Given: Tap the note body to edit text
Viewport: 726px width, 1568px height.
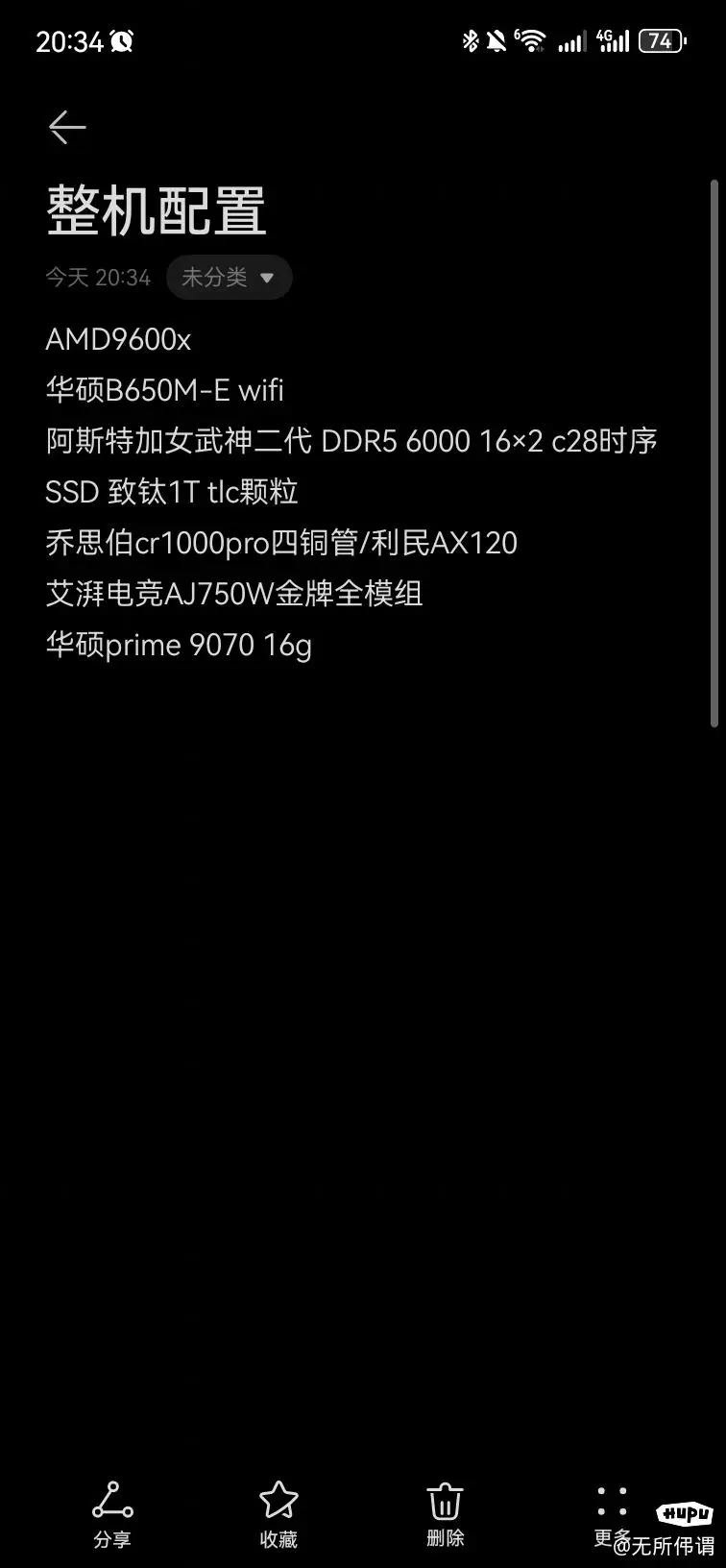Looking at the screenshot, I should 351,492.
